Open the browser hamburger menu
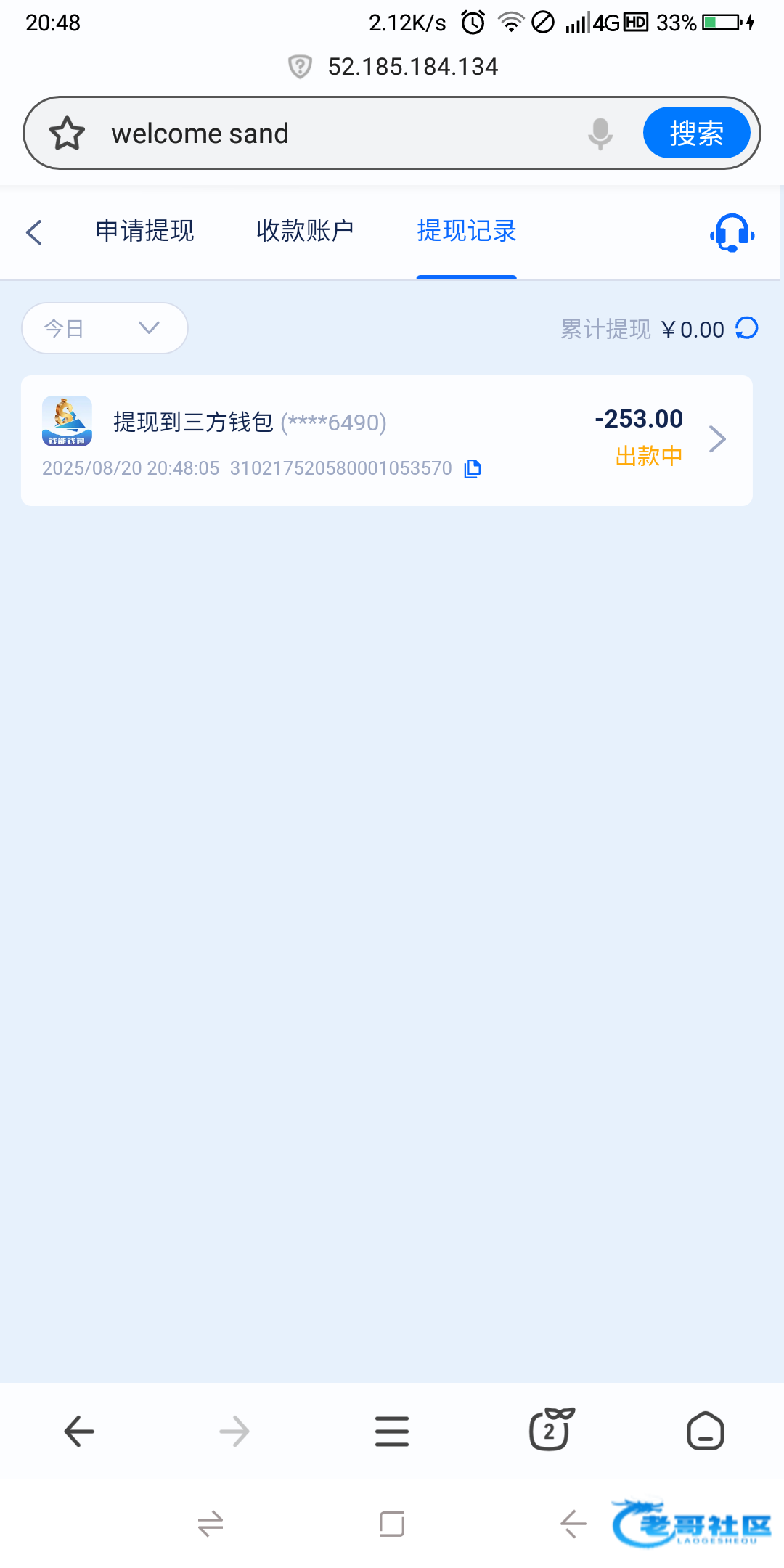Viewport: 784px width, 1568px height. (x=392, y=1432)
